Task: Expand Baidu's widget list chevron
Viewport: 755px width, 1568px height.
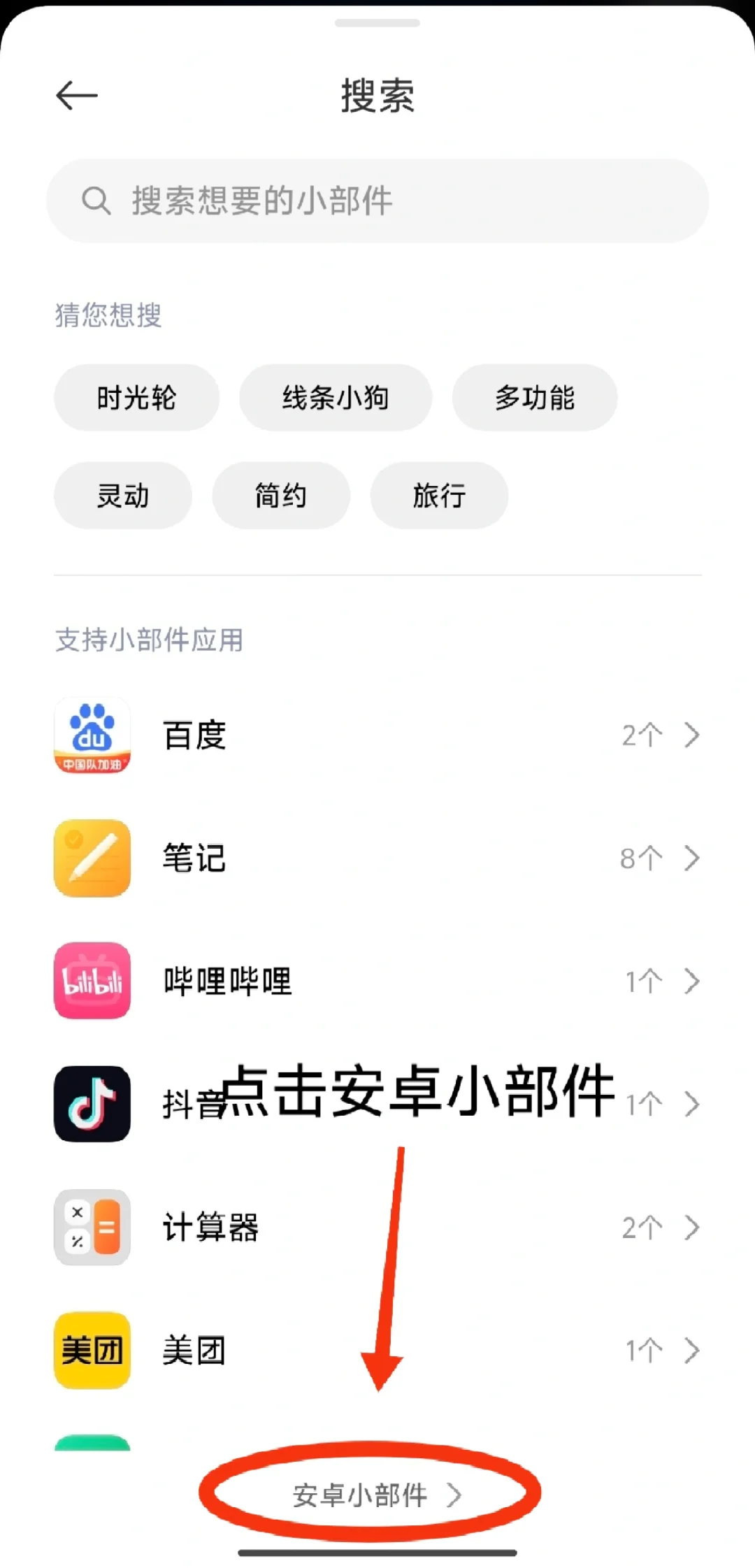Action: tap(692, 735)
